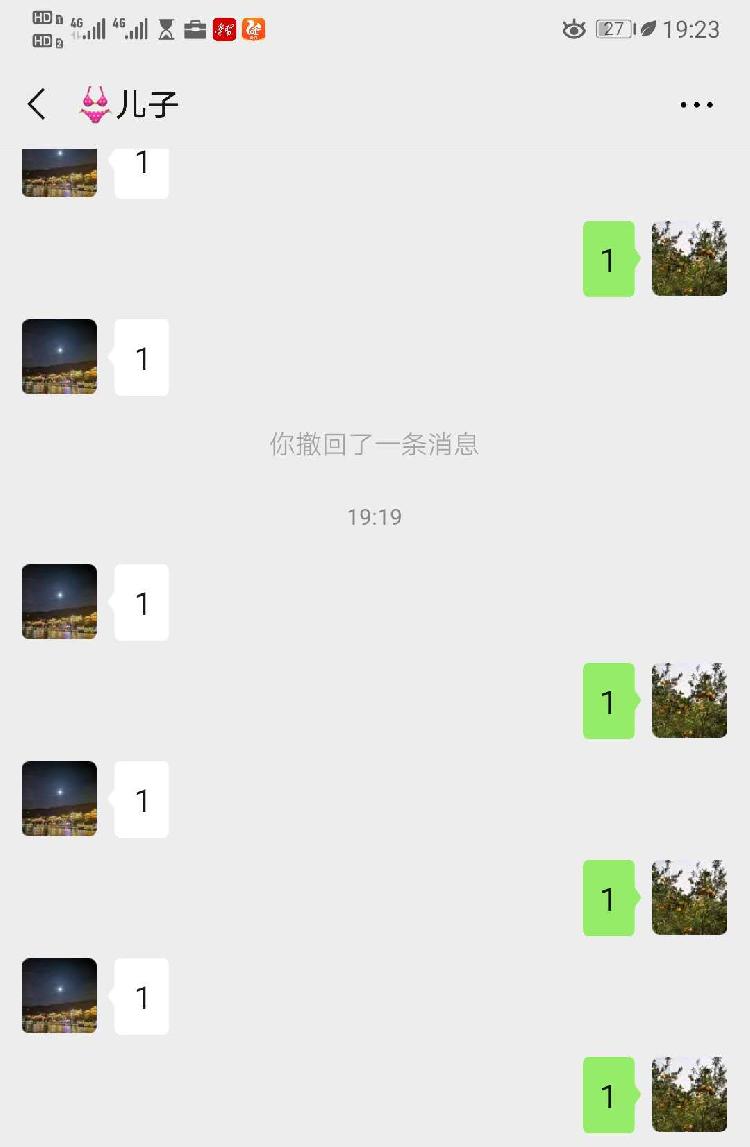Open the first orange tree photo on the right

[689, 258]
